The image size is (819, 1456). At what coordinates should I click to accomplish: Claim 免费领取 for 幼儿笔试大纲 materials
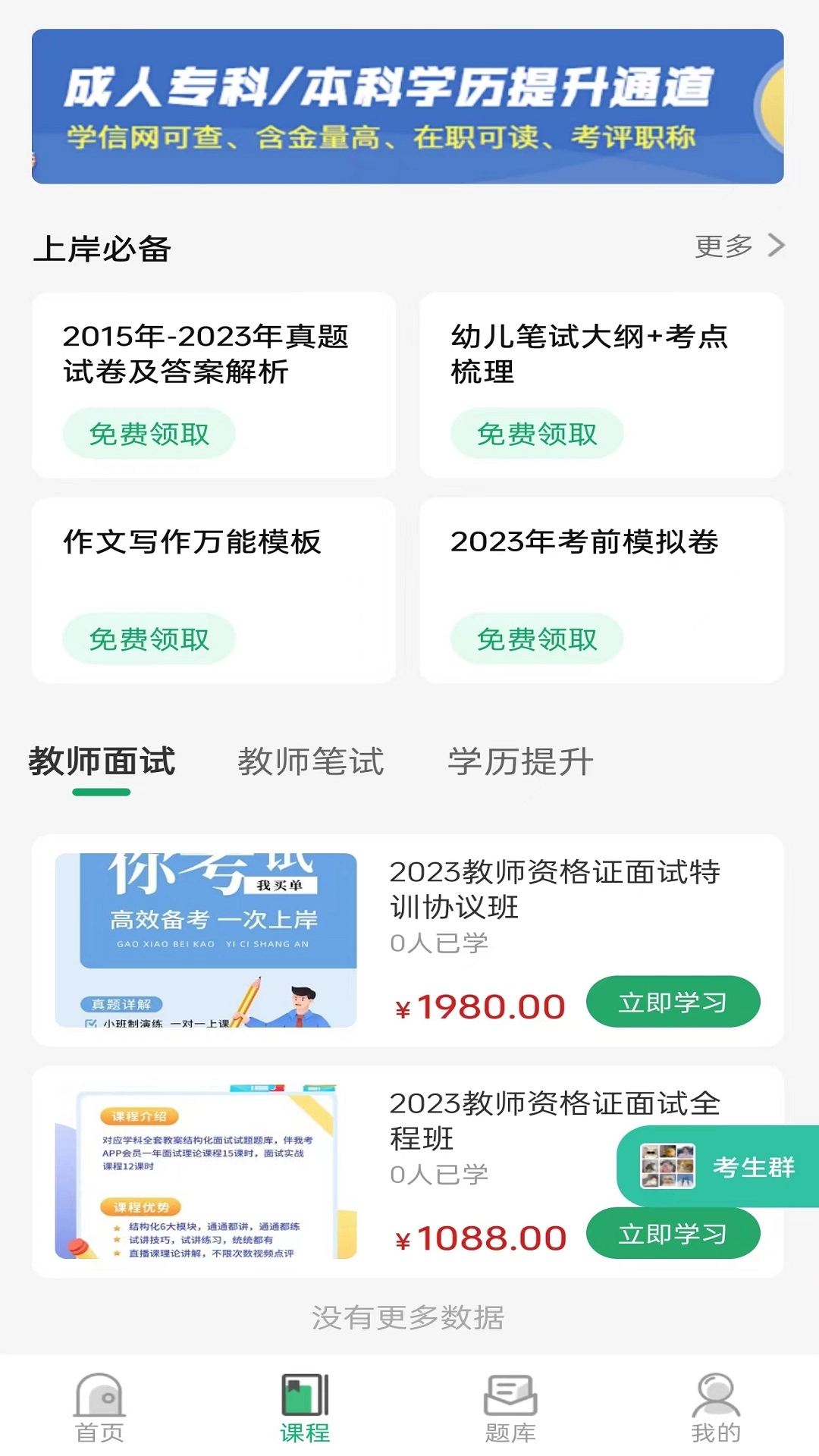pos(538,432)
